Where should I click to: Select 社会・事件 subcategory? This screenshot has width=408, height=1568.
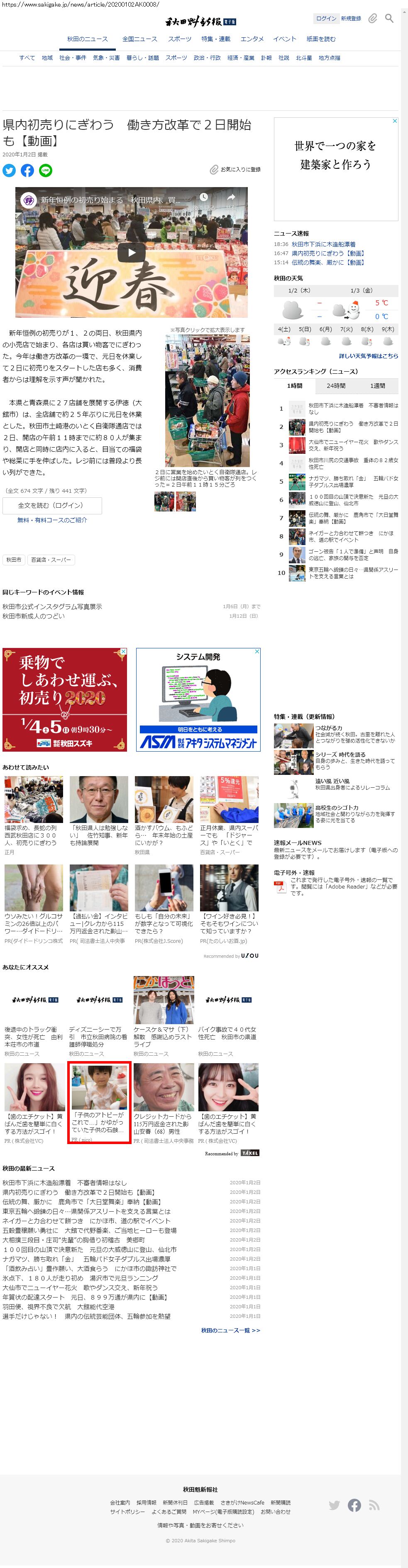(73, 58)
